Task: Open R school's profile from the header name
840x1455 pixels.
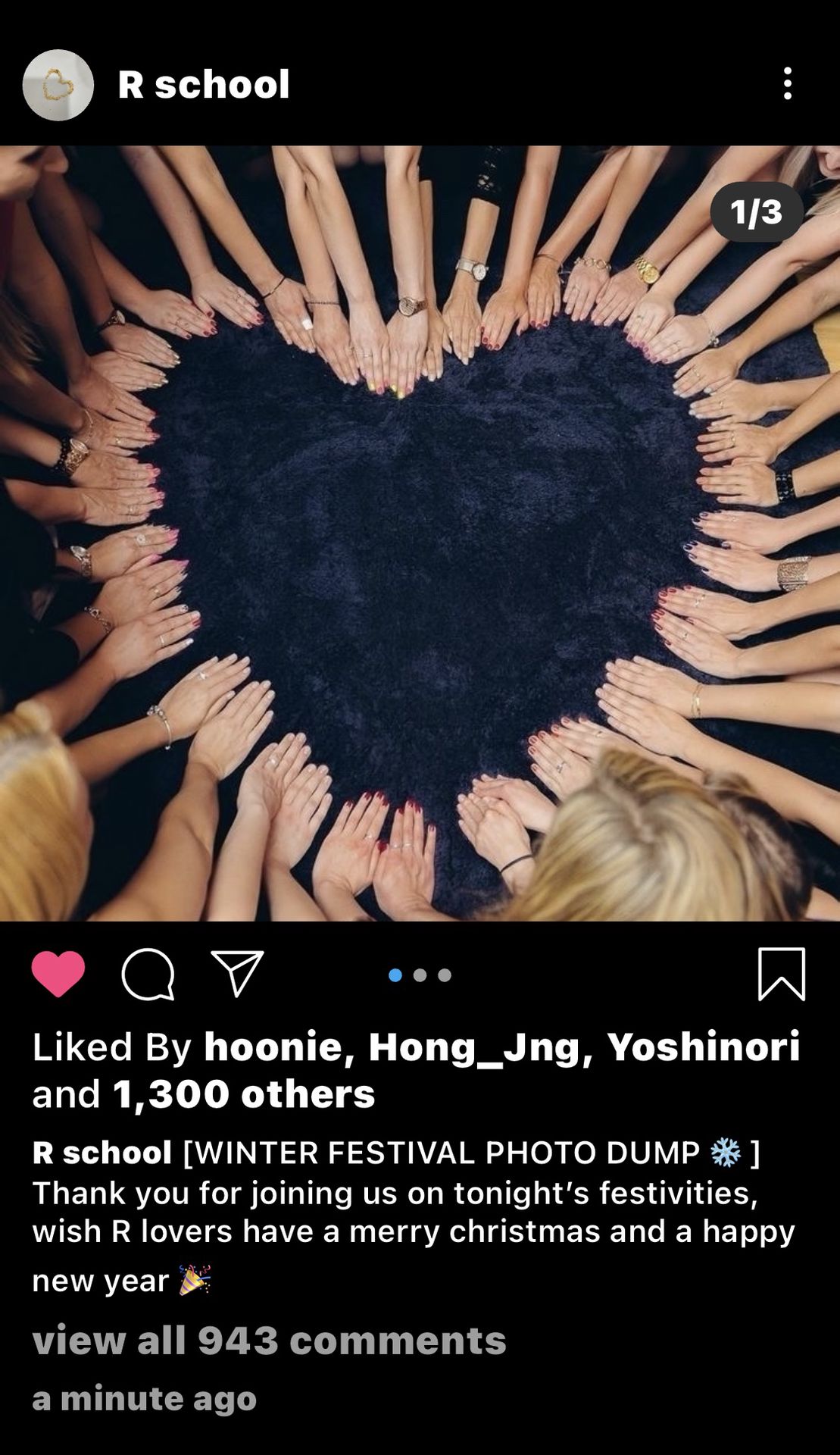Action: [204, 84]
